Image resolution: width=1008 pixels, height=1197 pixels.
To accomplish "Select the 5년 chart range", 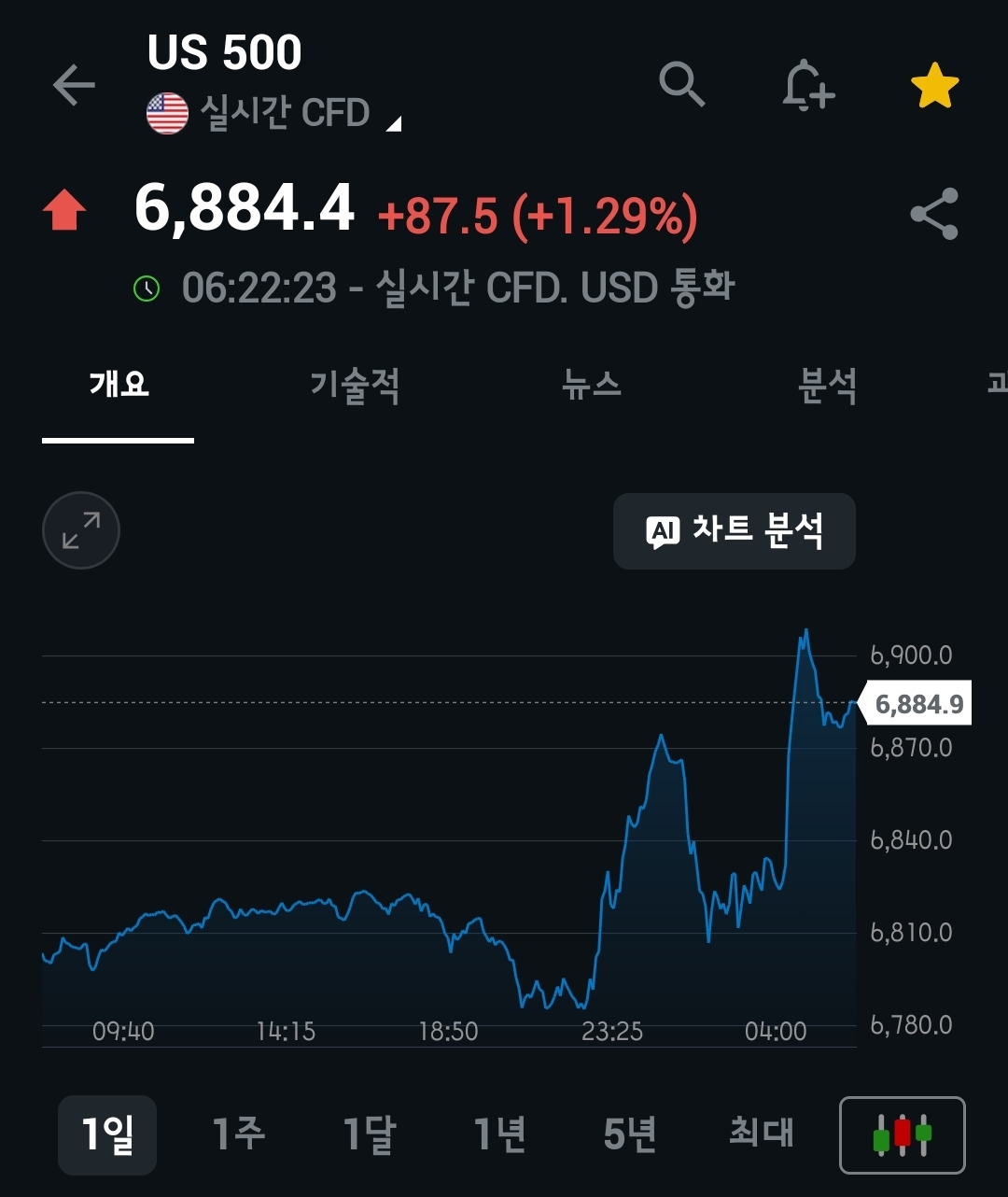I will tap(630, 1134).
